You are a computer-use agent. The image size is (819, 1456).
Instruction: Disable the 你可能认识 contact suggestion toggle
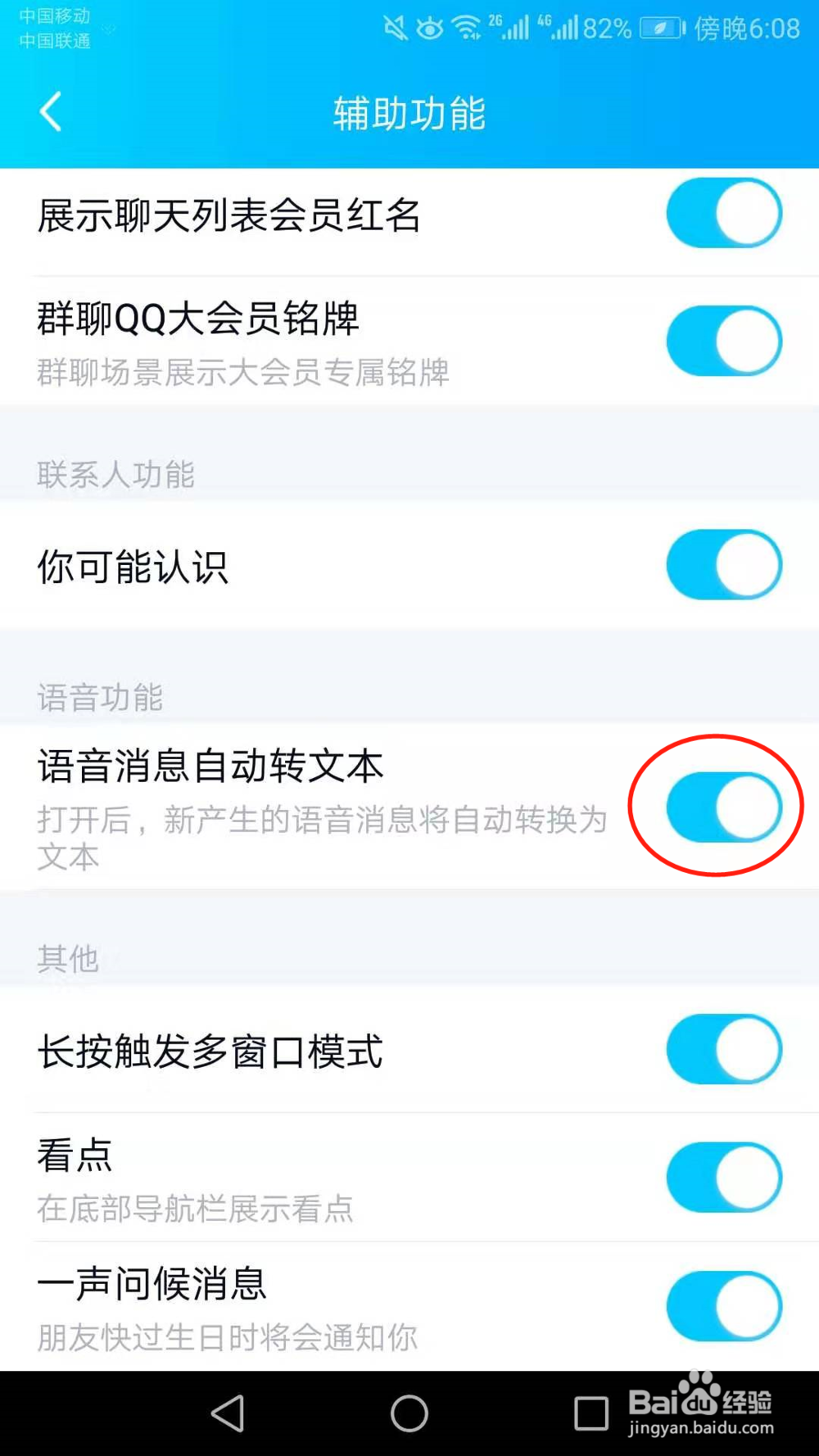pyautogui.click(x=723, y=564)
